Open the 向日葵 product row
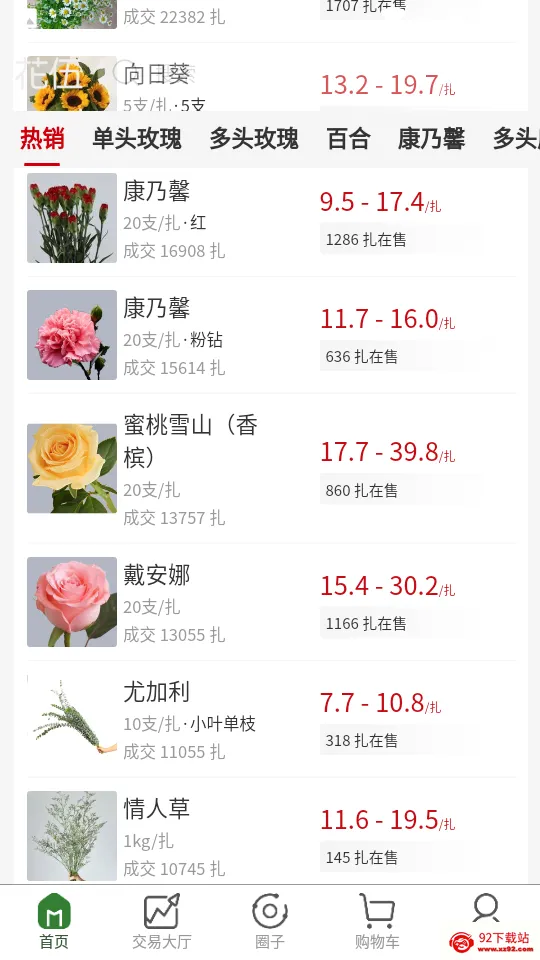Image resolution: width=540 pixels, height=960 pixels. click(x=271, y=84)
